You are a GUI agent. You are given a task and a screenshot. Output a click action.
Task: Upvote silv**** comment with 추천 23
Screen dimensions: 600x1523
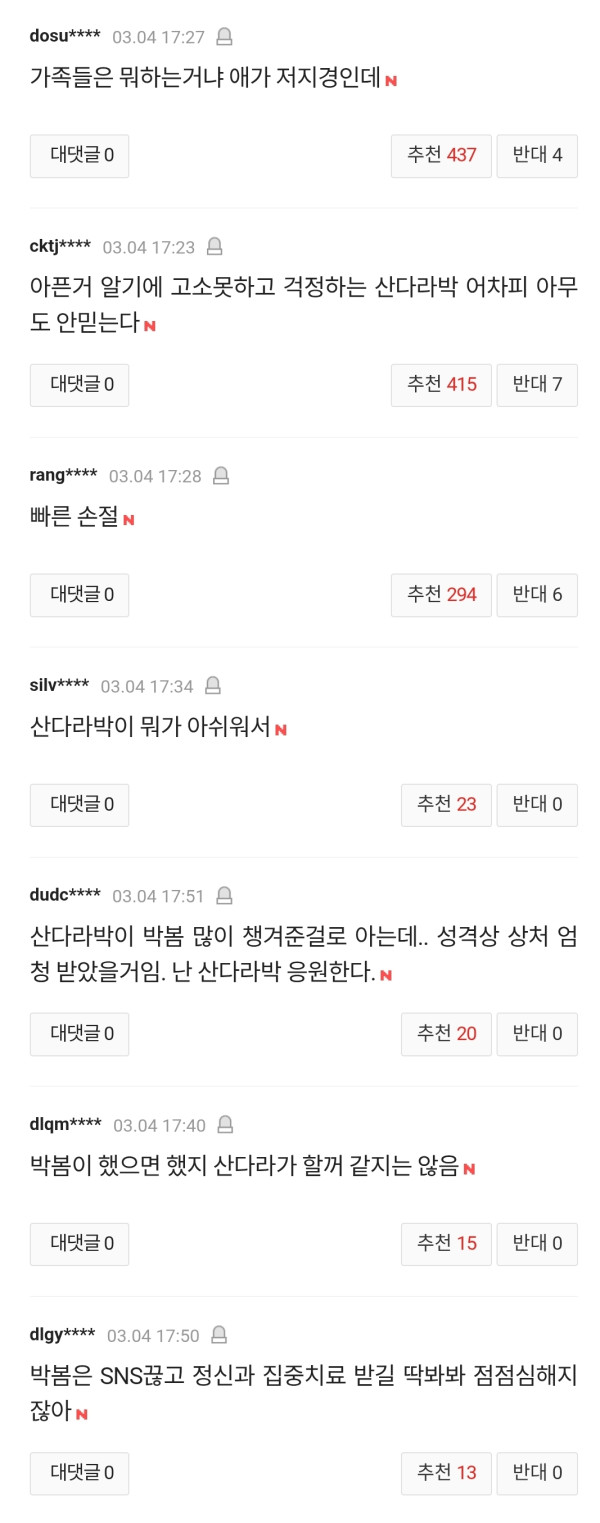click(x=446, y=804)
